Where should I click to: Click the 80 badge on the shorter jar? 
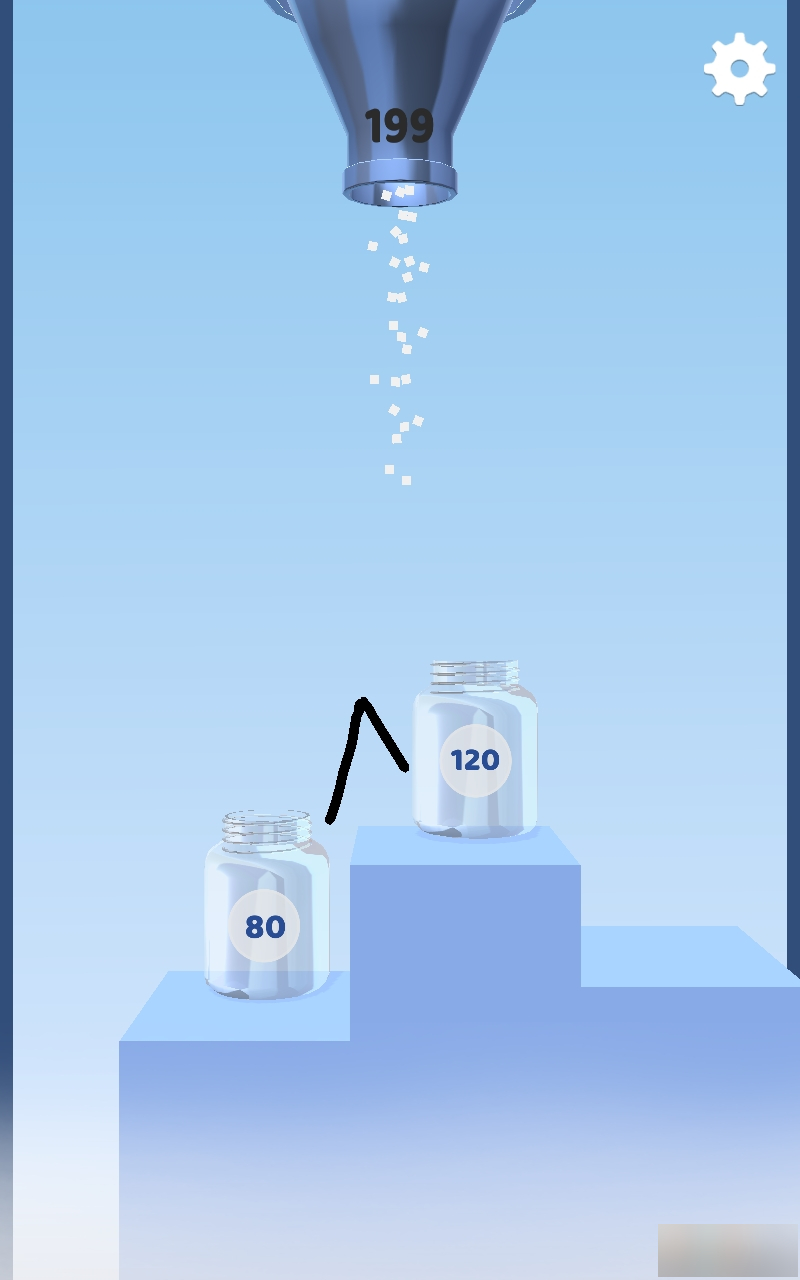(x=264, y=927)
